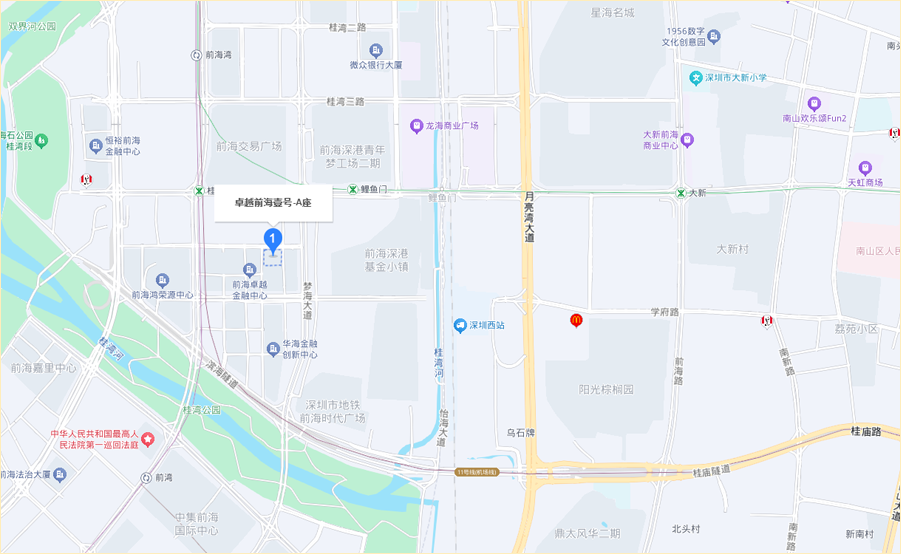The height and width of the screenshot is (554, 901).
Task: Open the 卓越前海壹号-A座 info callout
Action: point(272,202)
